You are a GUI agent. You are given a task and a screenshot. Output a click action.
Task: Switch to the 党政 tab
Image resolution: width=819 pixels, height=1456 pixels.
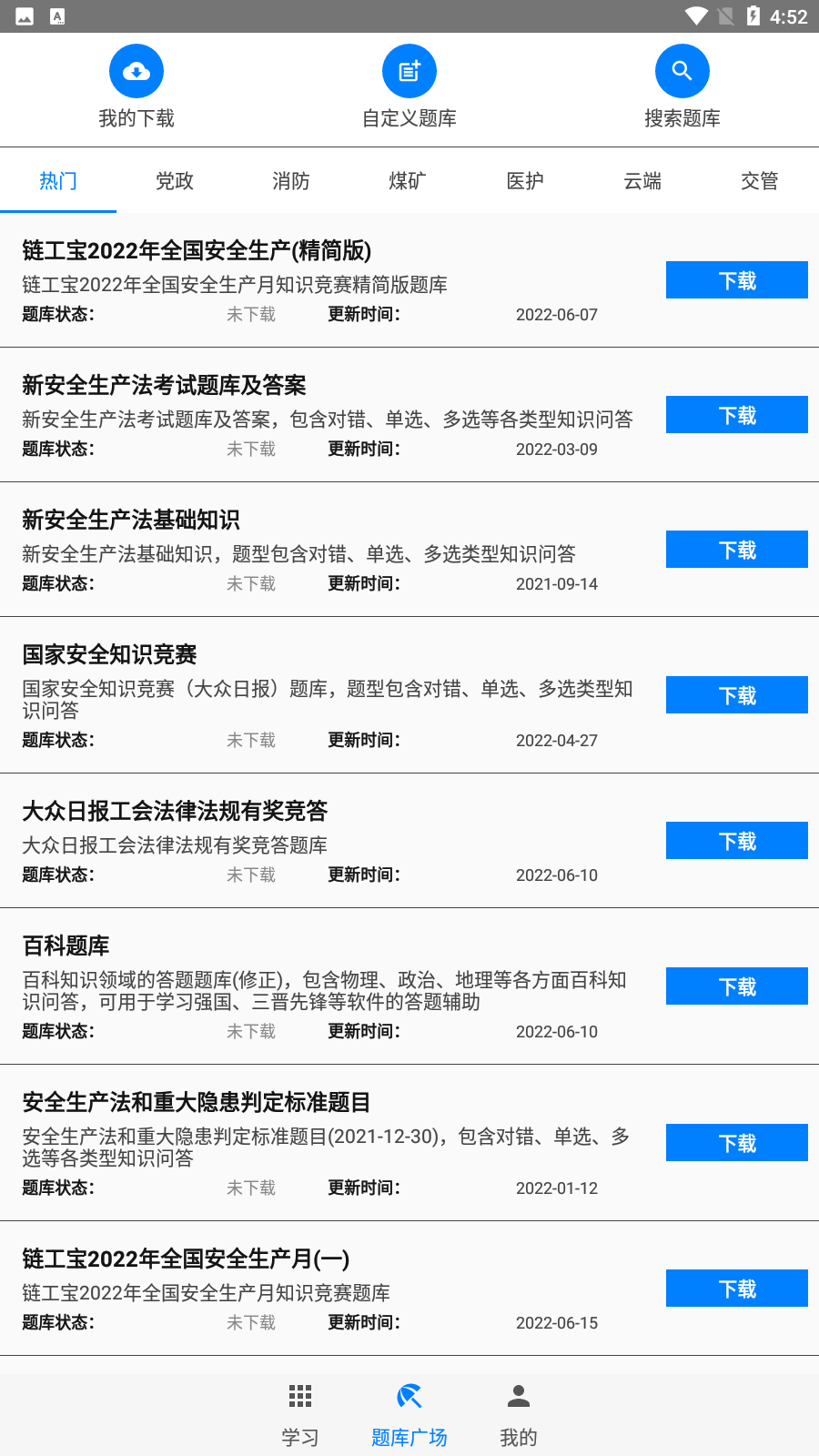pos(174,181)
